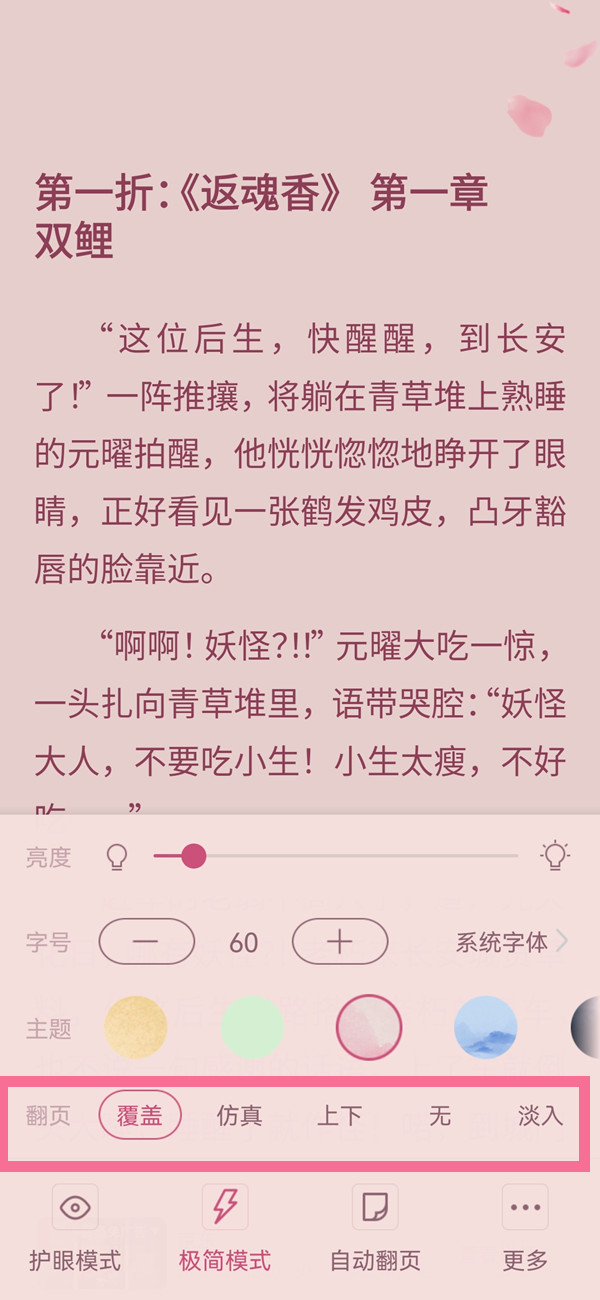
Task: Select the pink petal theme
Action: 369,1028
